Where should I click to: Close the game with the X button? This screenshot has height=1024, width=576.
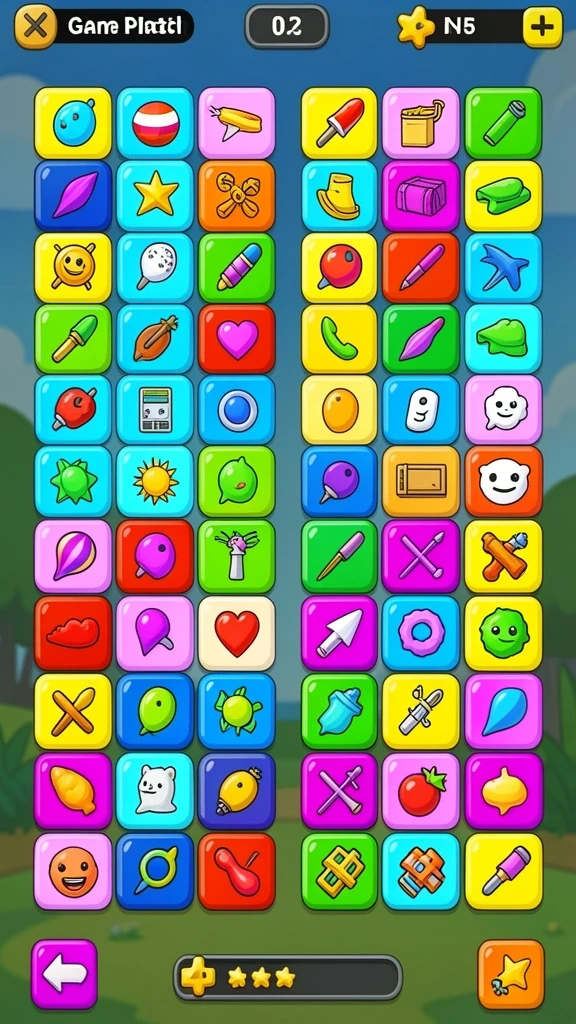point(35,27)
